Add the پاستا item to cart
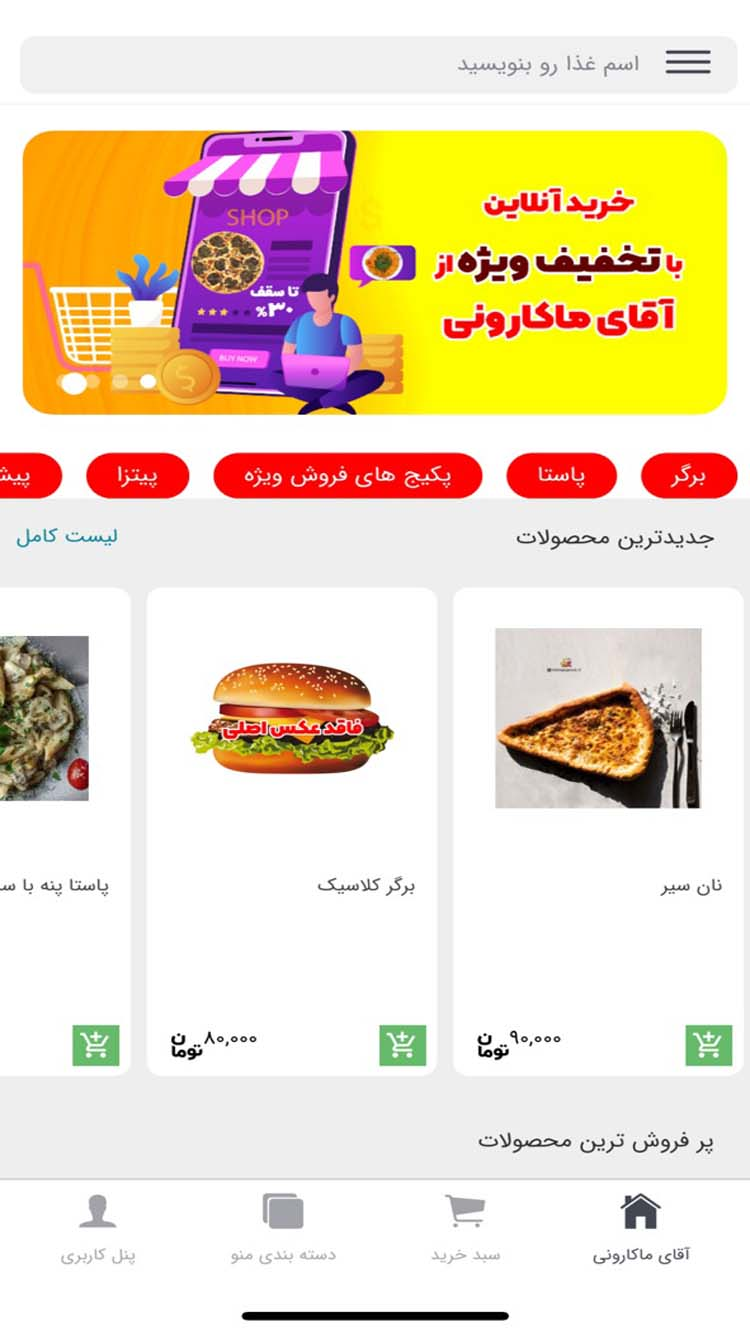 (96, 1044)
